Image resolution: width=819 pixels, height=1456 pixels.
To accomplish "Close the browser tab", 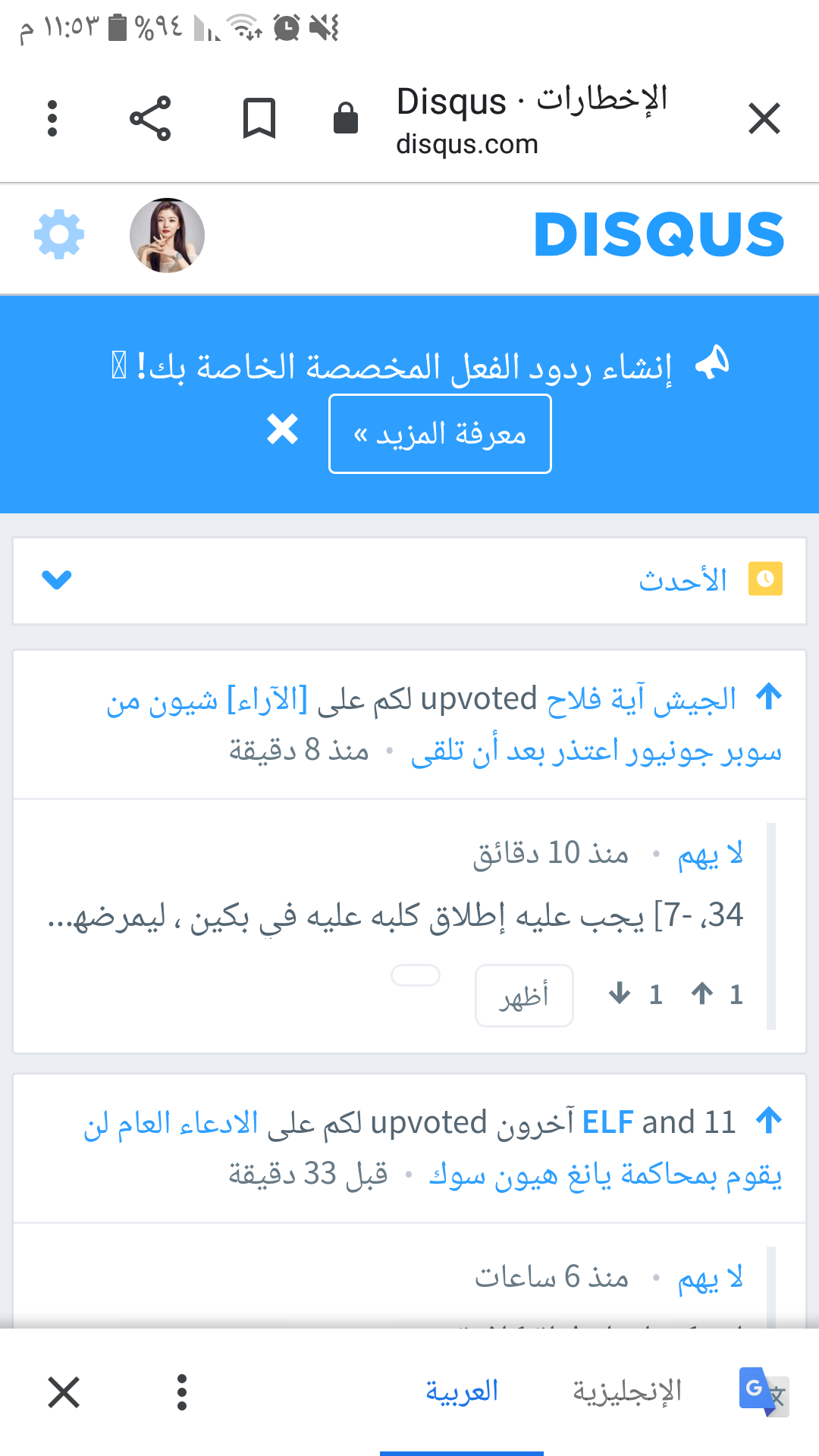I will click(x=764, y=118).
